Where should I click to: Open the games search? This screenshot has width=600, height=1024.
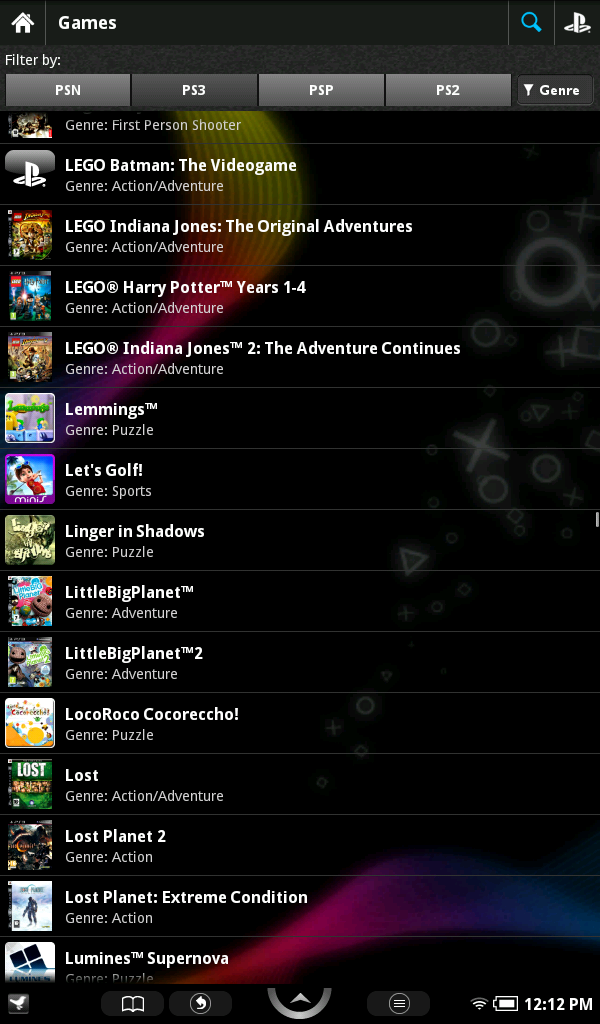(531, 22)
